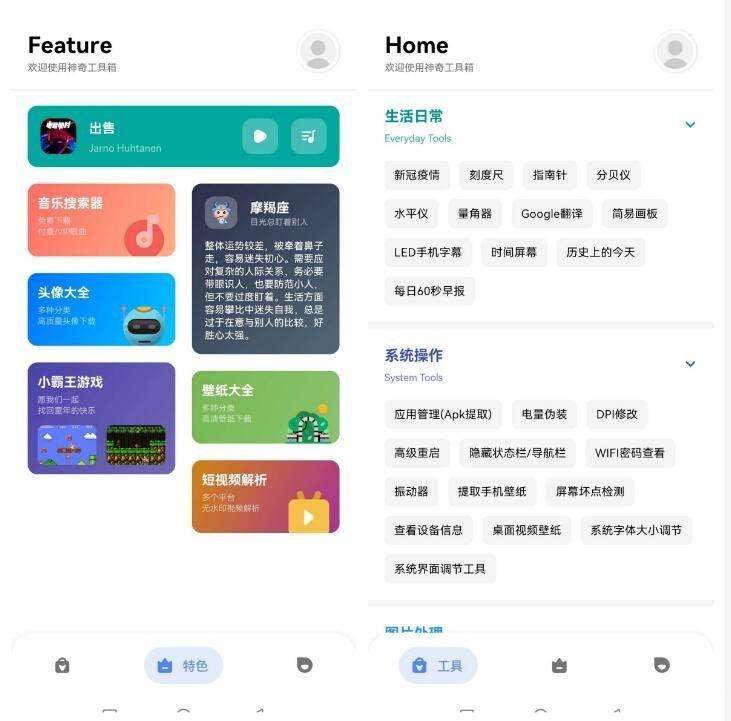
Task: Open the 小霸王游戏 card
Action: tap(101, 418)
